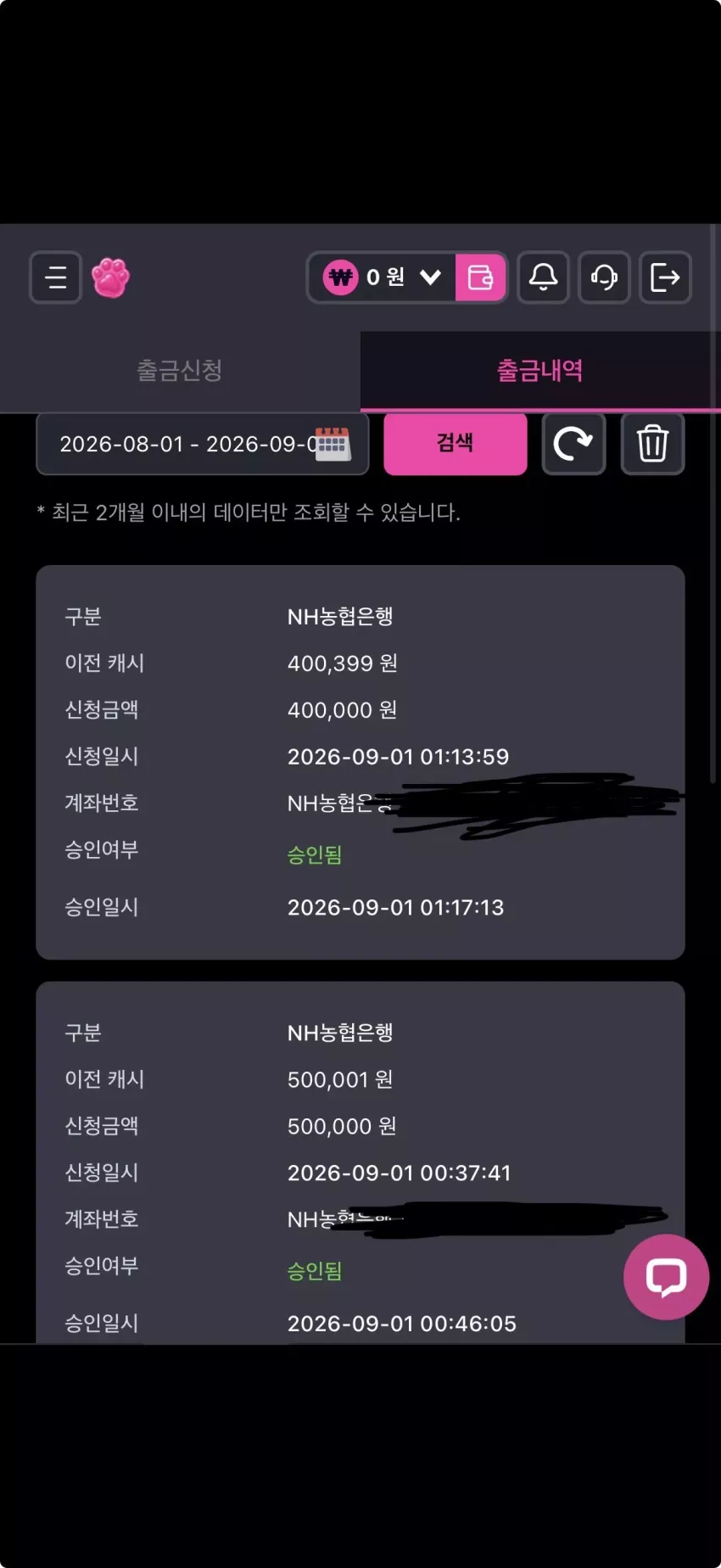Open the floating chat bubble
This screenshot has height=1568, width=721.
click(667, 1277)
